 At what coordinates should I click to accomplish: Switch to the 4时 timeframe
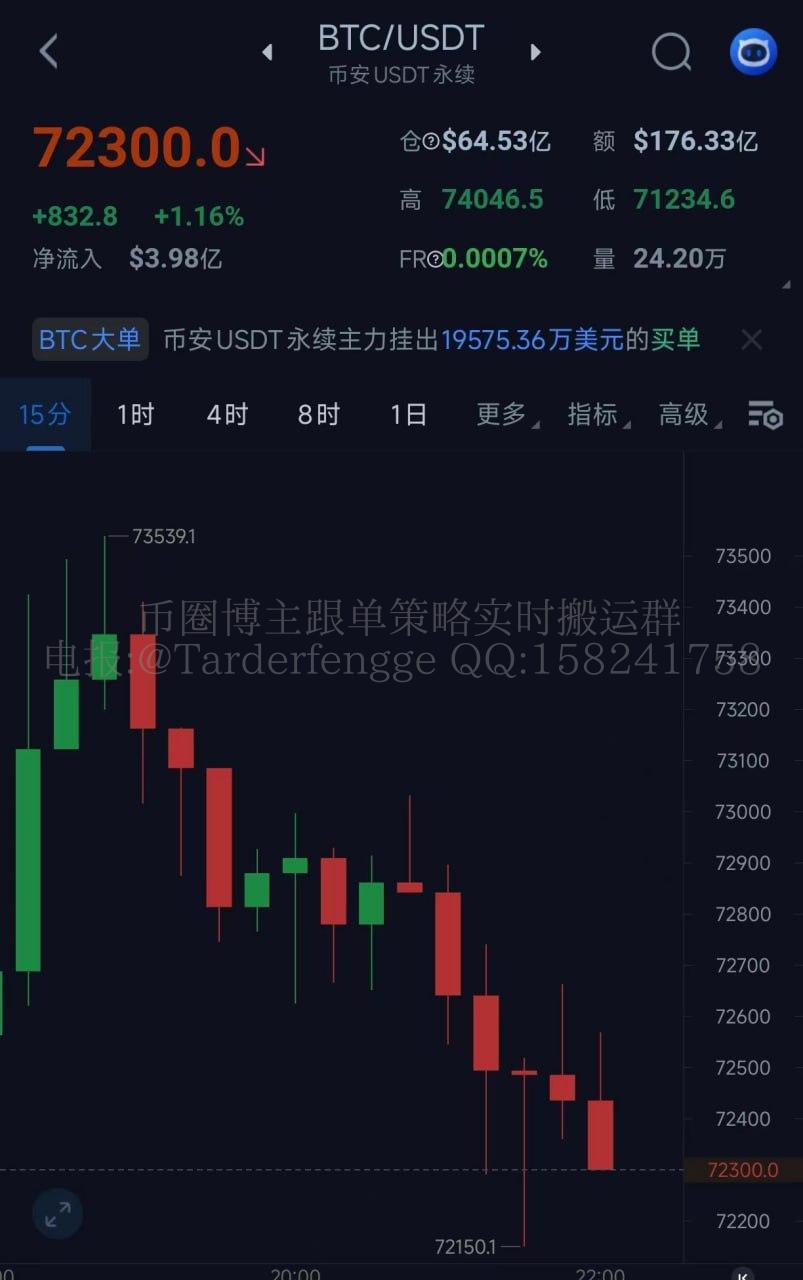click(226, 414)
